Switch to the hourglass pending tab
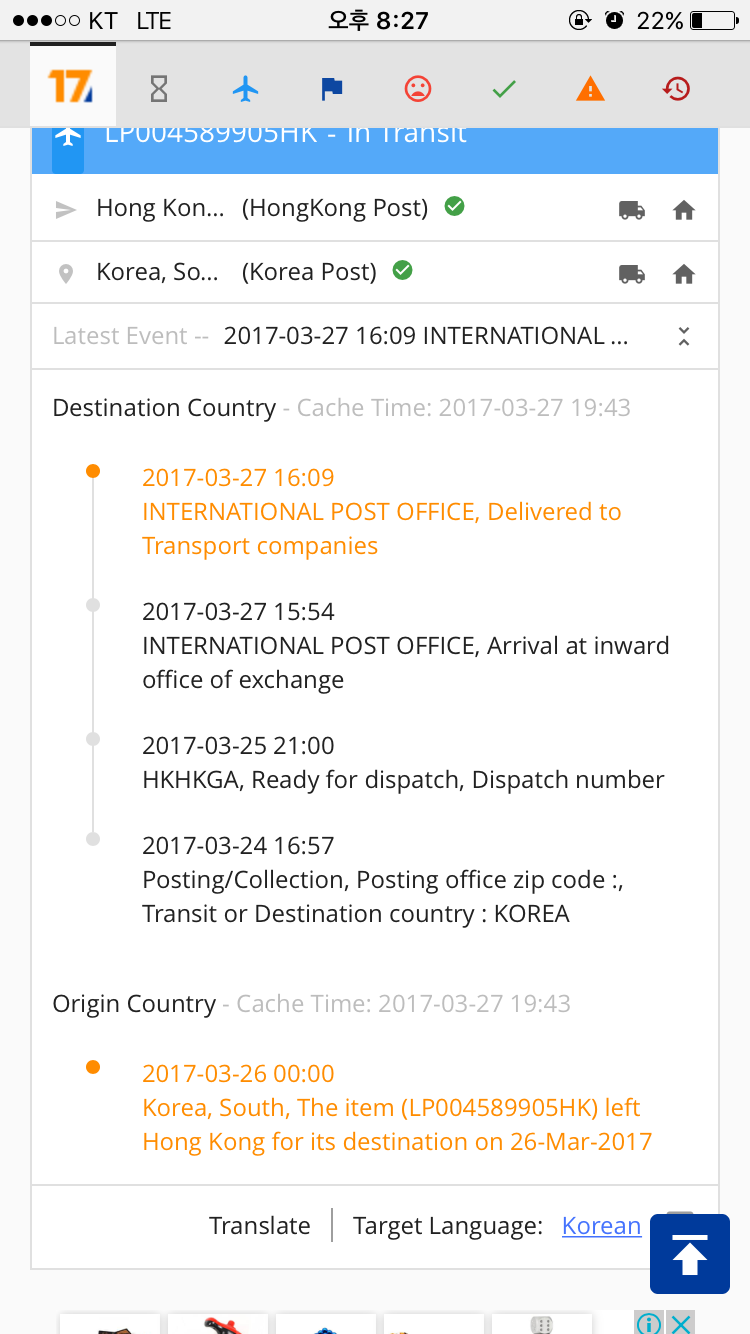The width and height of the screenshot is (750, 1334). 159,90
